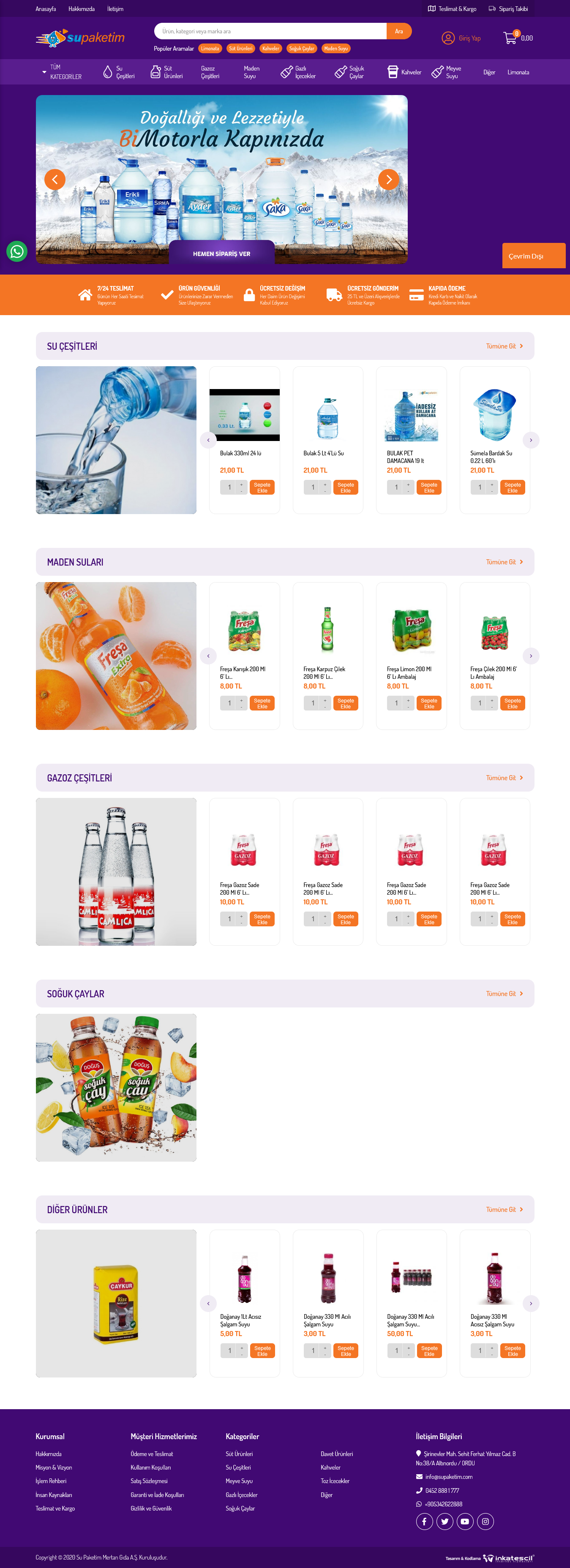The image size is (570, 1568).
Task: Open Tümüne Git in Su Çeşitleri section
Action: (x=504, y=346)
